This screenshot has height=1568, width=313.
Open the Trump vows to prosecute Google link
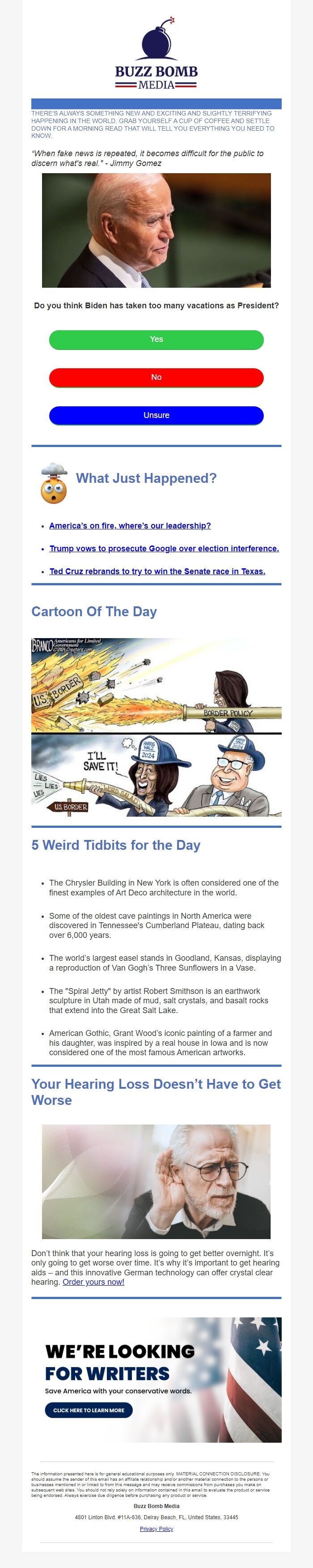164,549
